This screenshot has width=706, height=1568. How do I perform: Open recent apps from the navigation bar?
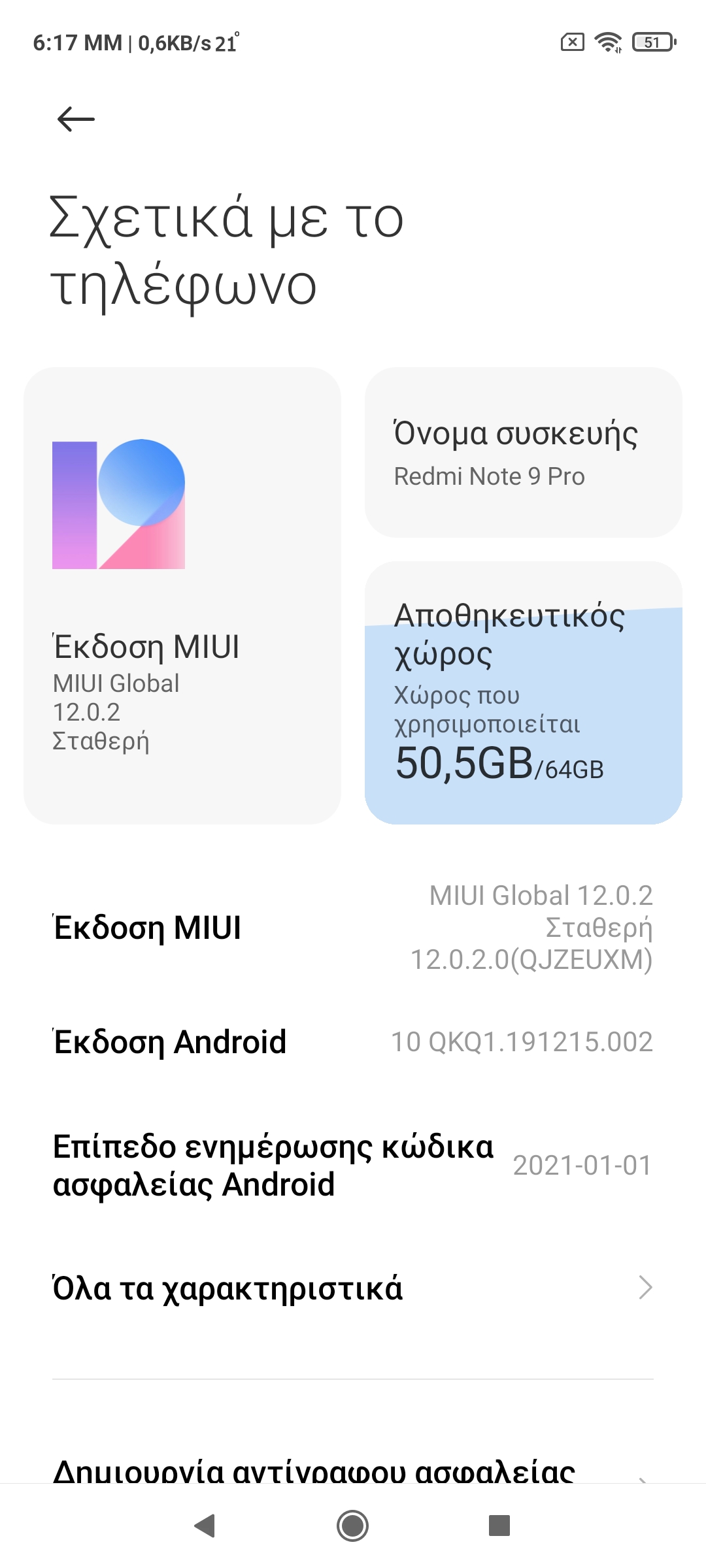click(x=499, y=1526)
